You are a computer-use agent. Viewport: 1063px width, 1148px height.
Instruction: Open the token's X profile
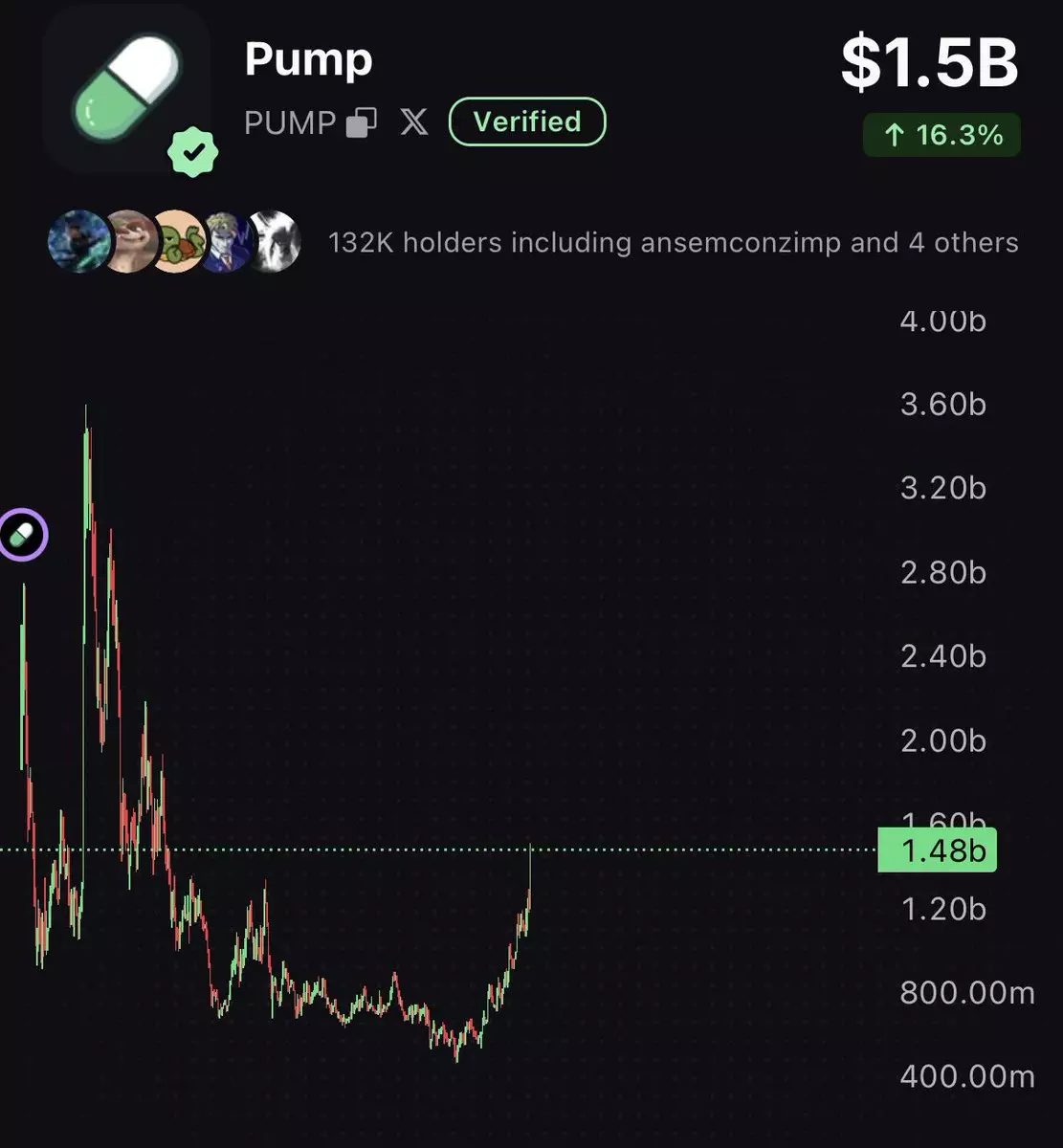click(414, 122)
